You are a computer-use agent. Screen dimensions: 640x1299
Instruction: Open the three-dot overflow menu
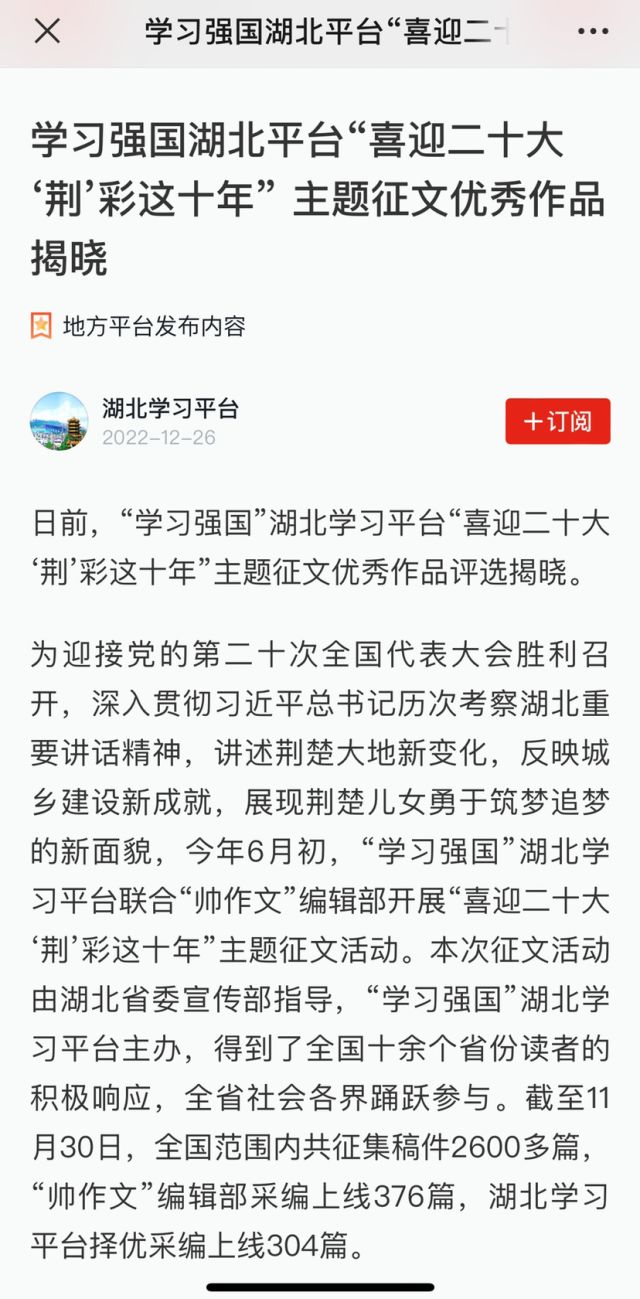tap(593, 31)
